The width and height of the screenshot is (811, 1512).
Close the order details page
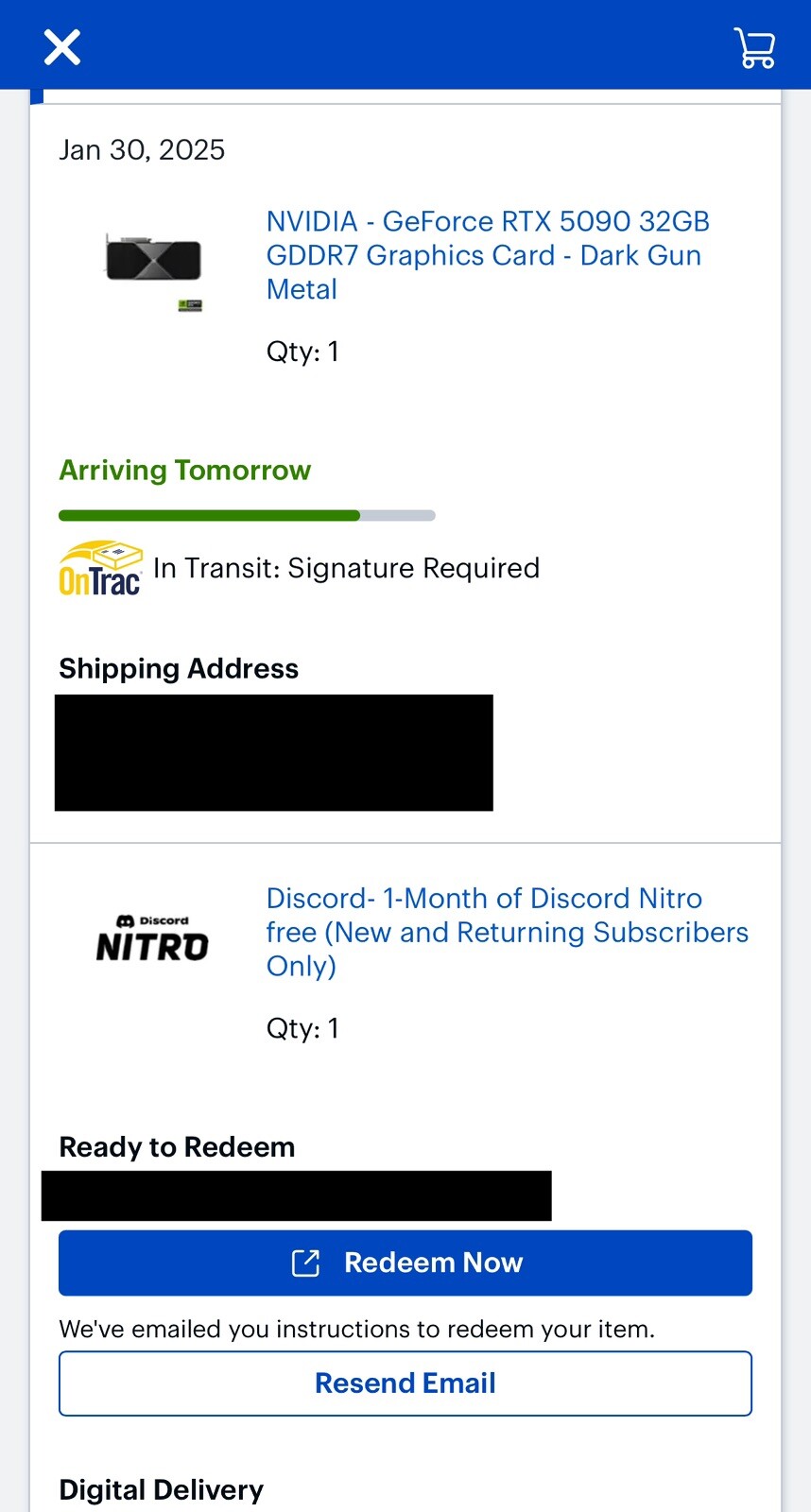point(62,47)
